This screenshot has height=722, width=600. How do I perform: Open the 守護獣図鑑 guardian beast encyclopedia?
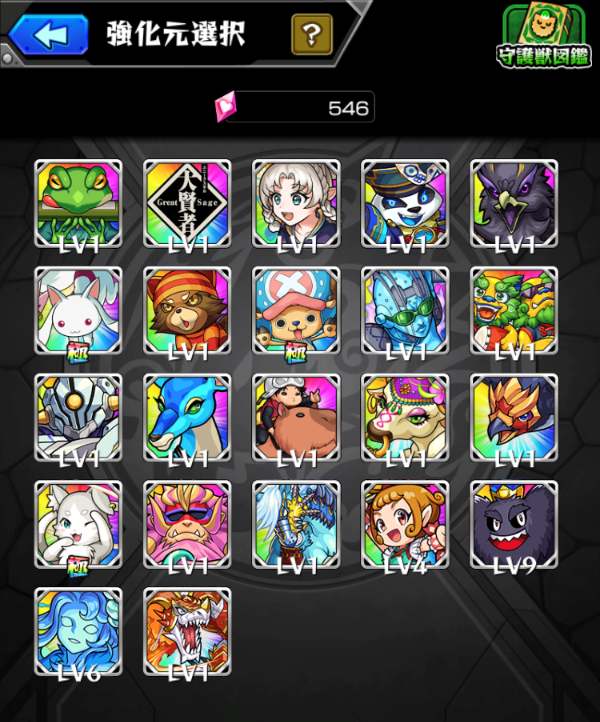[544, 36]
